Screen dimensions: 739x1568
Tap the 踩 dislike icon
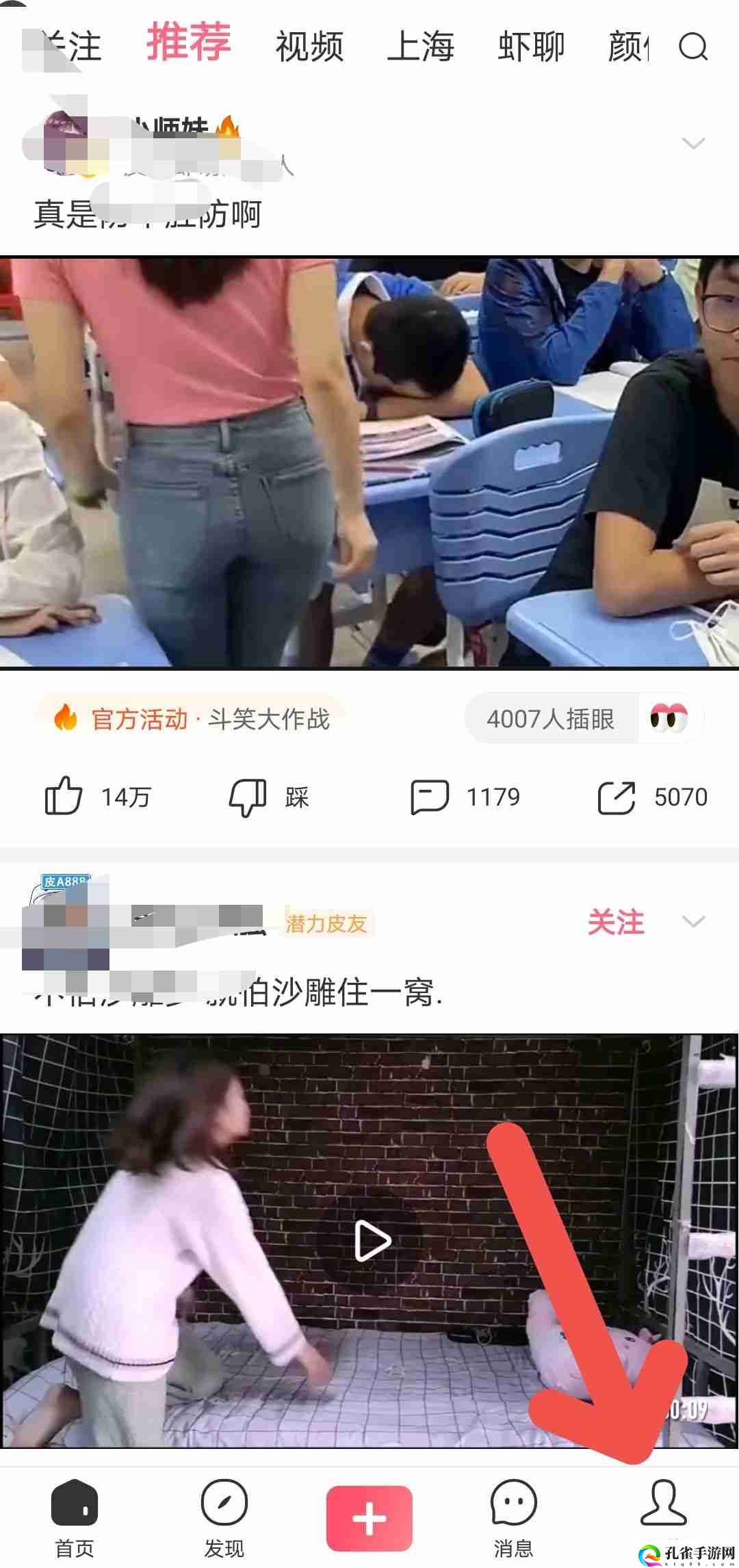248,797
